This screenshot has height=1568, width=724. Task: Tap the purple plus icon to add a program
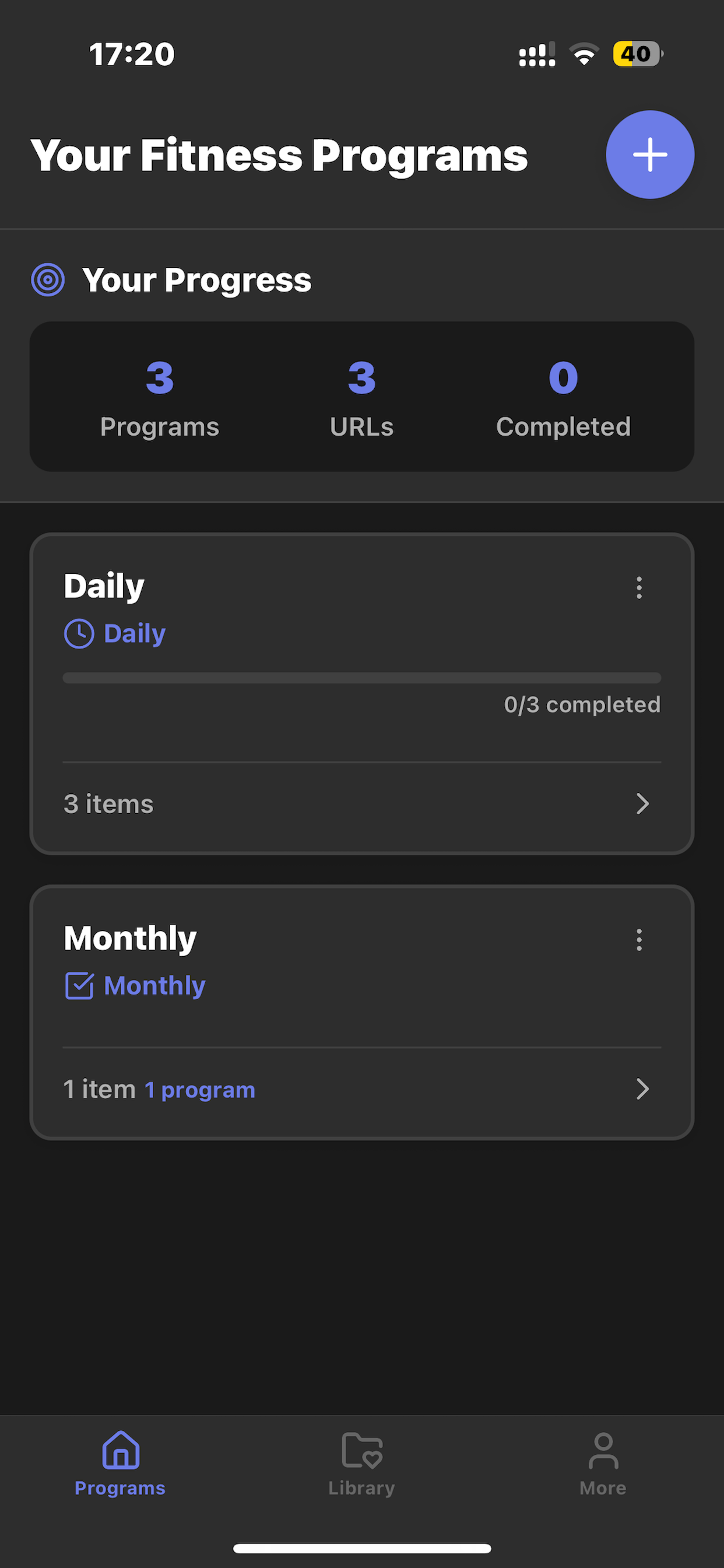650,155
